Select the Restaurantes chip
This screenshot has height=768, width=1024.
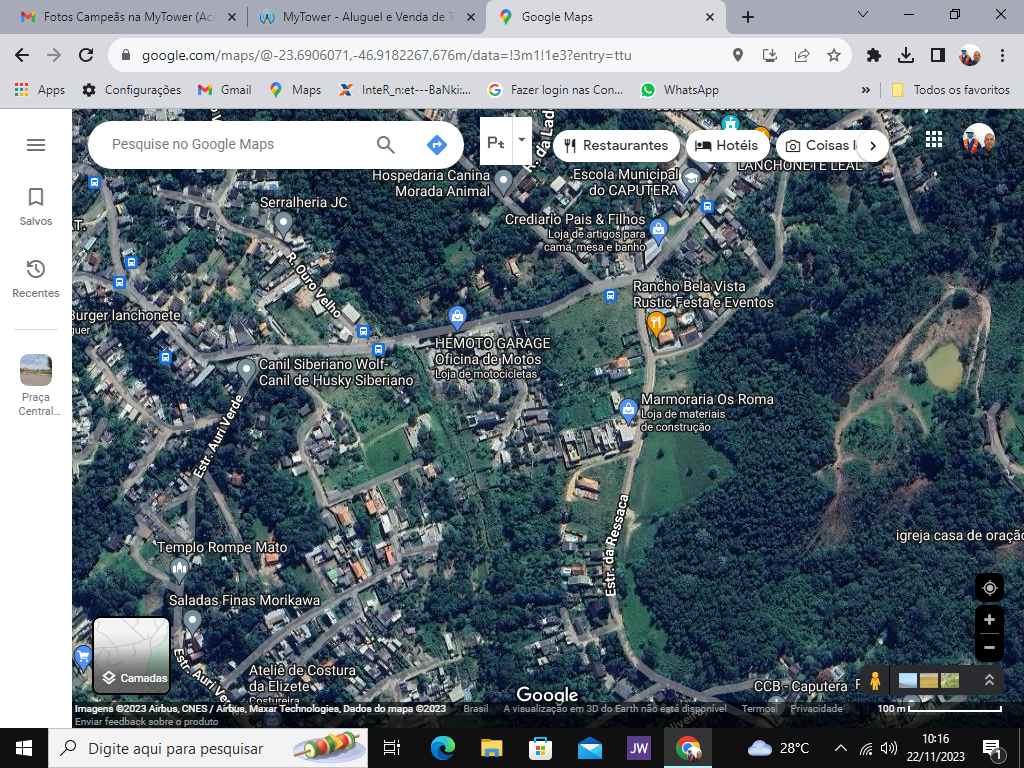[616, 146]
